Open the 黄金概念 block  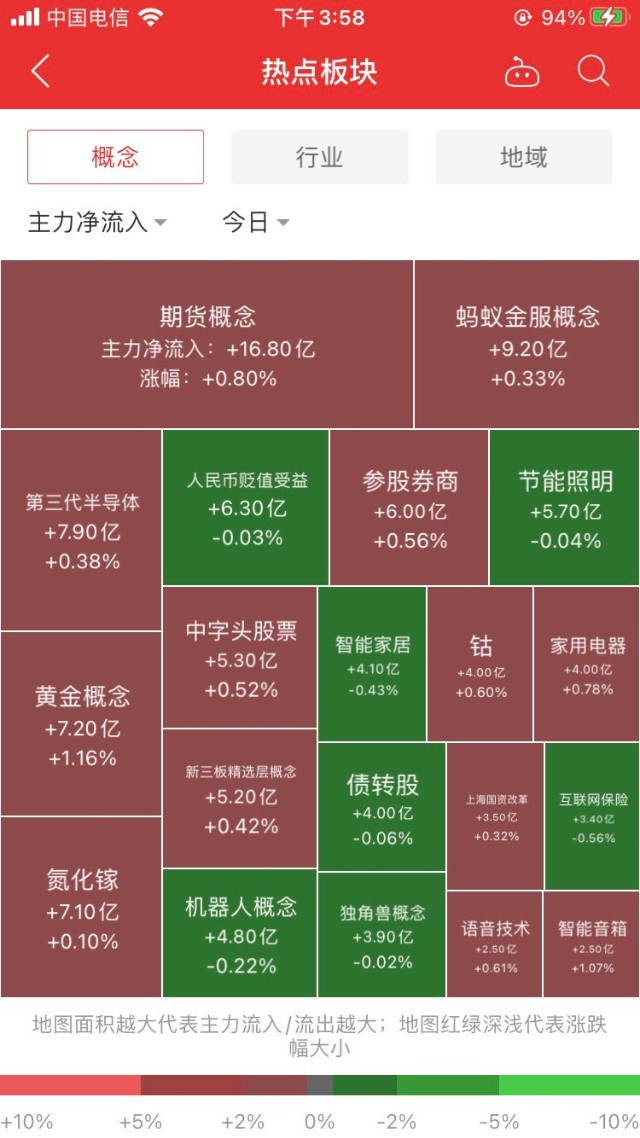pos(81,724)
